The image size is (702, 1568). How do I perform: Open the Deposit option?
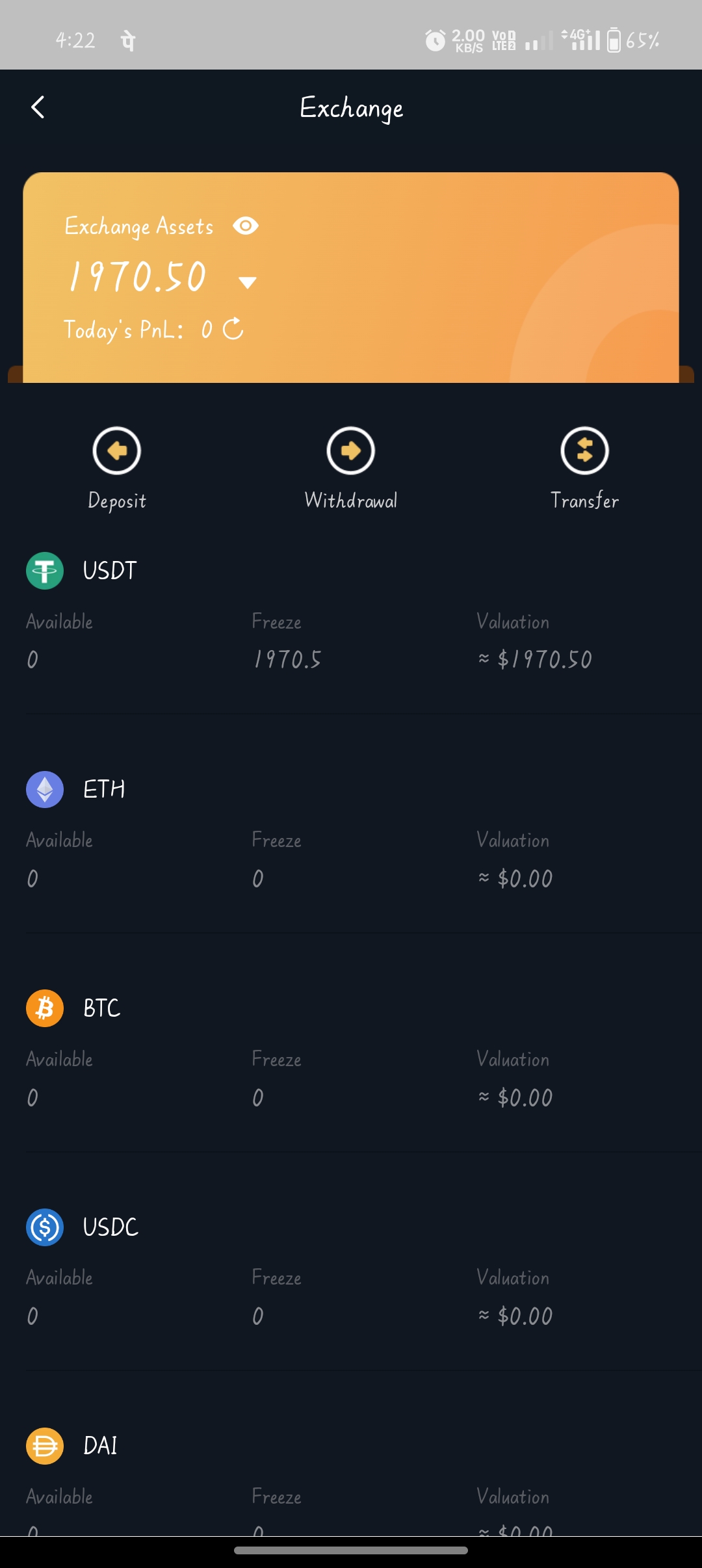117,467
